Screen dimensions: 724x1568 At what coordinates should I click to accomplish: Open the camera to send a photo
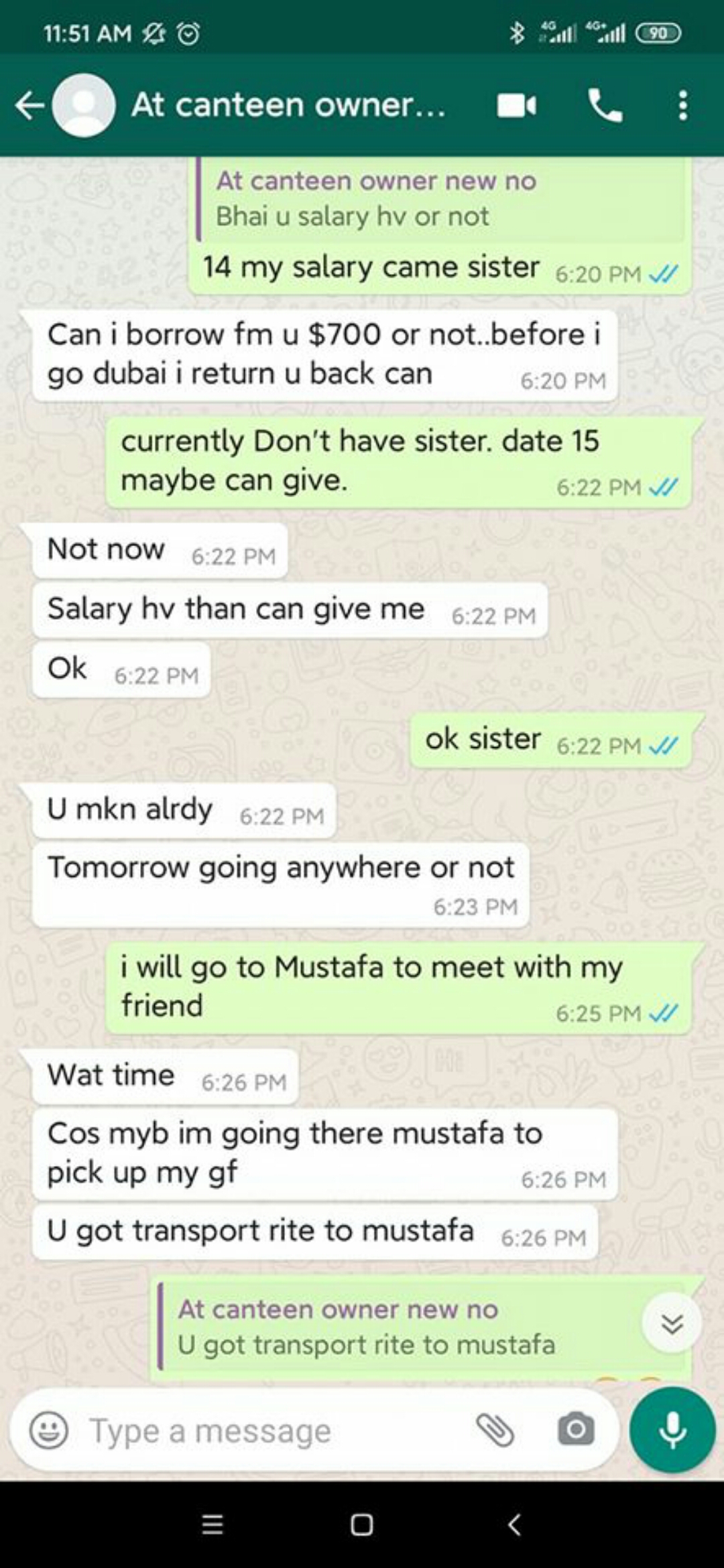576,1430
